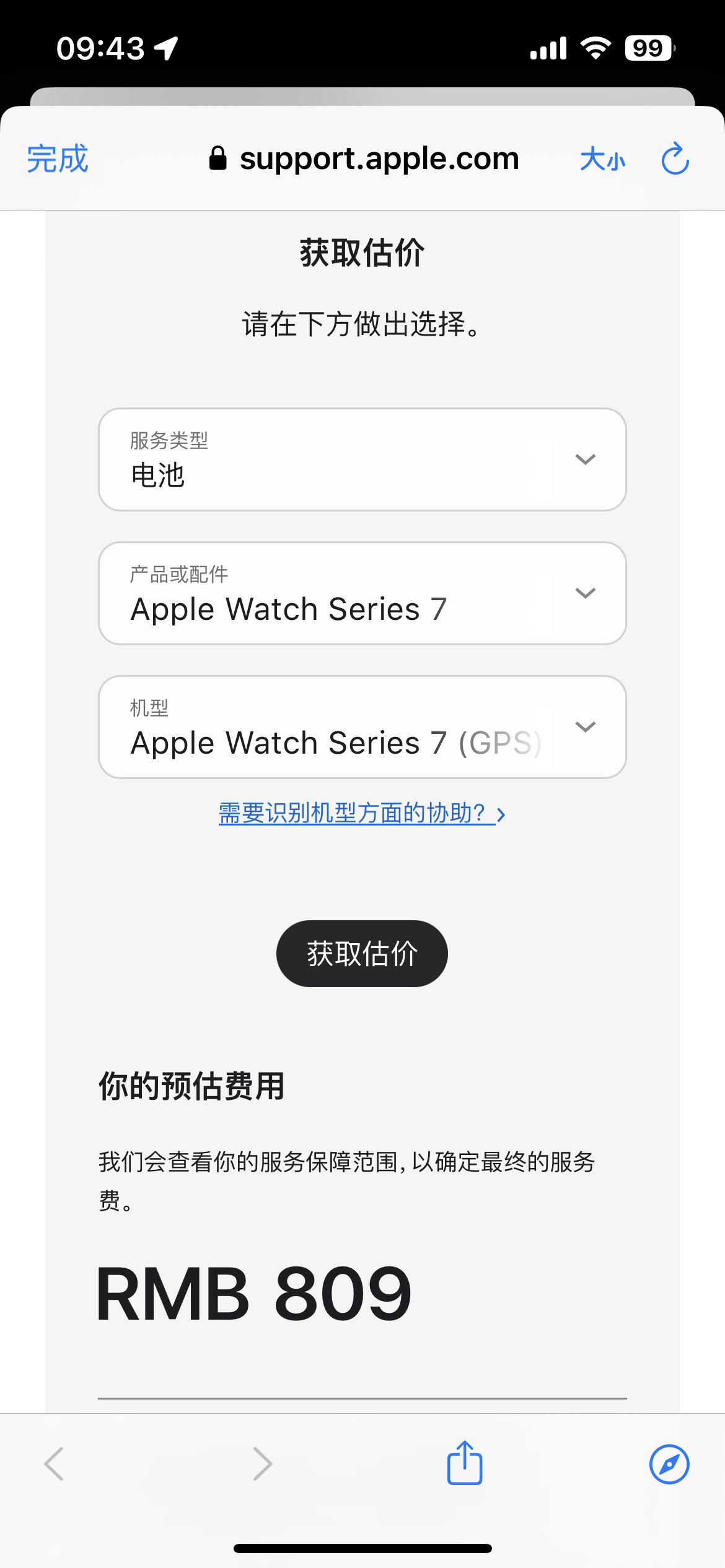Image resolution: width=725 pixels, height=1568 pixels.
Task: Open this page in Safari via compass icon
Action: tap(669, 1464)
